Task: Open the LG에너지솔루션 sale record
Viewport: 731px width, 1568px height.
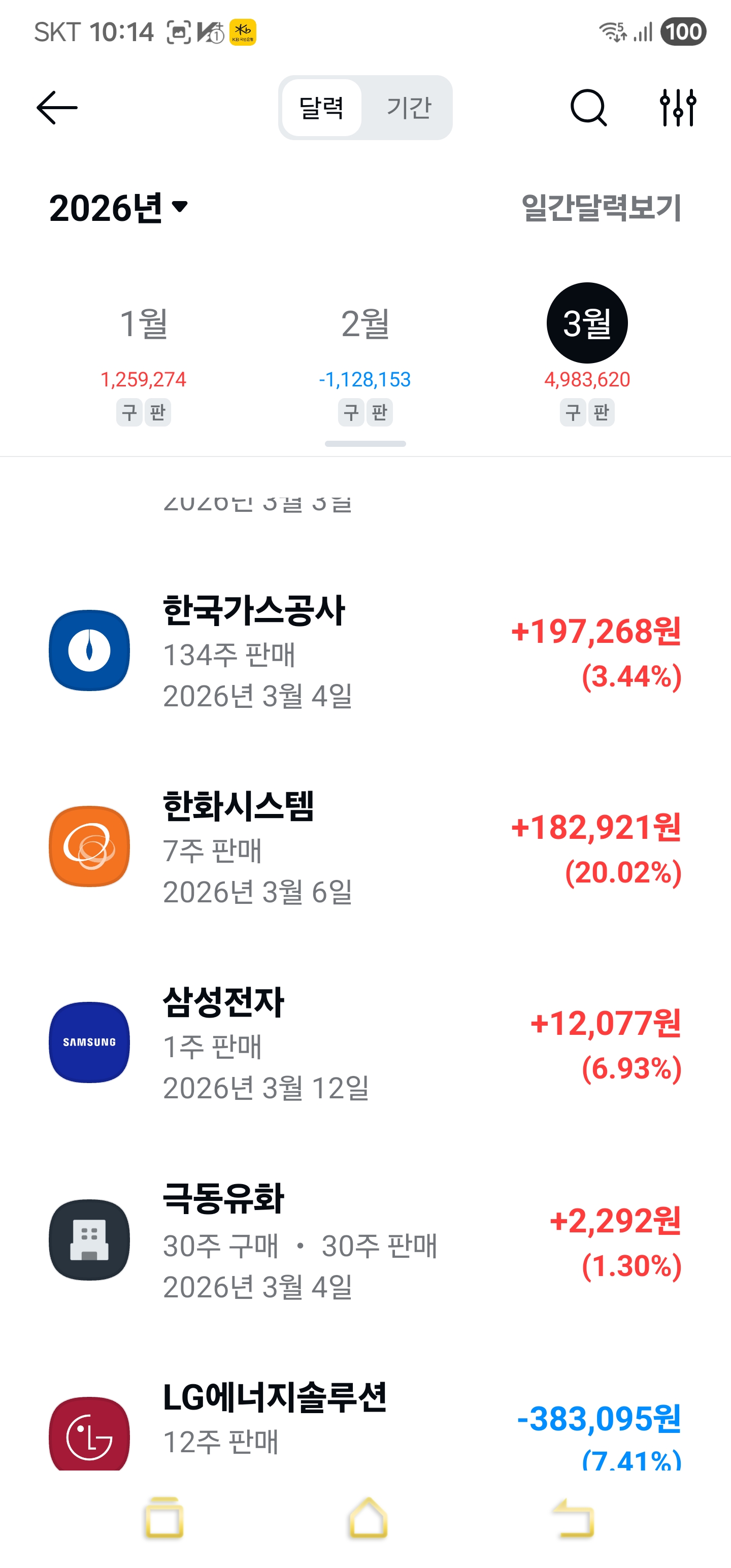Action: click(365, 1424)
